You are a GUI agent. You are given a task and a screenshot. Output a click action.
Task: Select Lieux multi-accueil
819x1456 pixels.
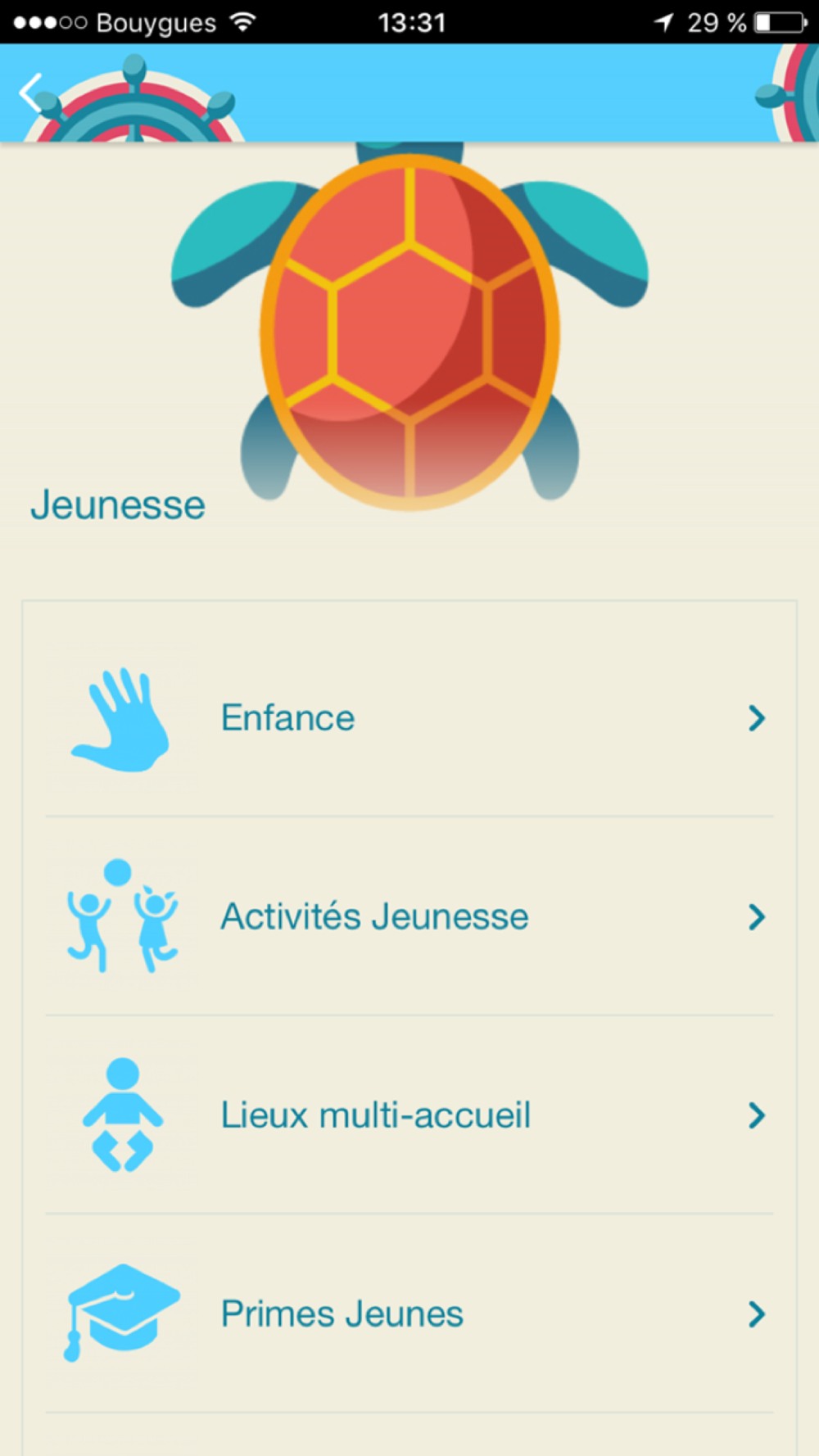pos(409,1115)
